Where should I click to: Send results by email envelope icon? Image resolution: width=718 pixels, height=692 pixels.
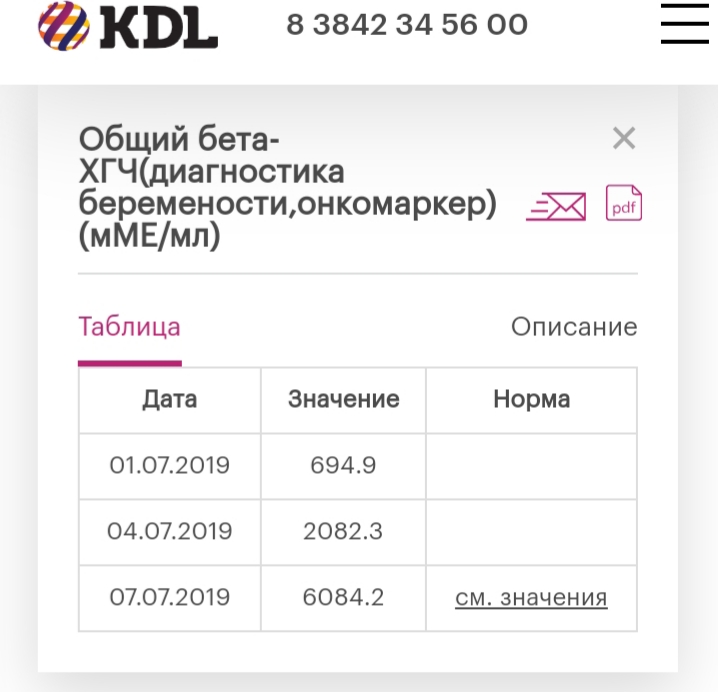556,206
